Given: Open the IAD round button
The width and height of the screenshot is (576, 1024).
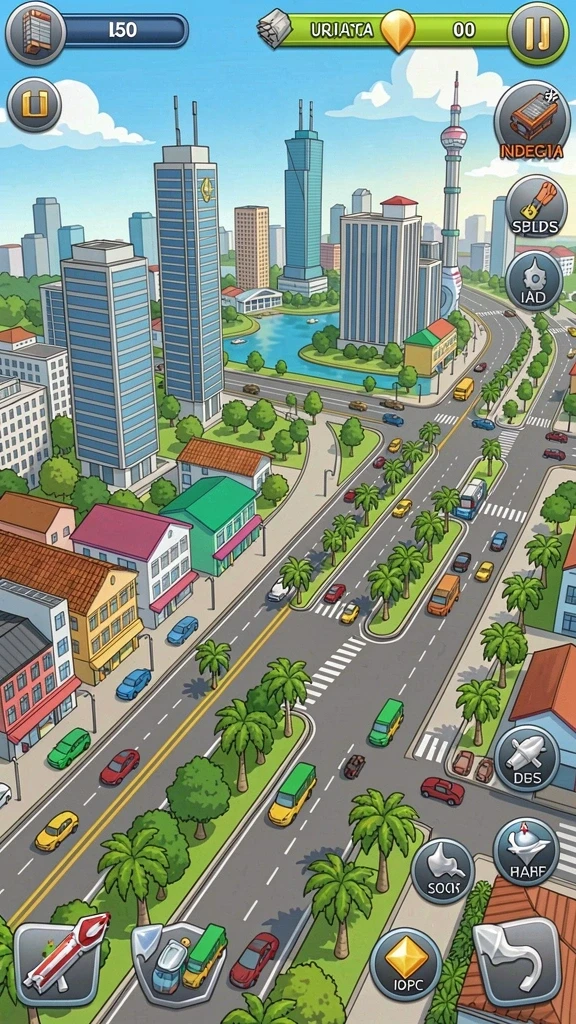Looking at the screenshot, I should click(x=534, y=280).
